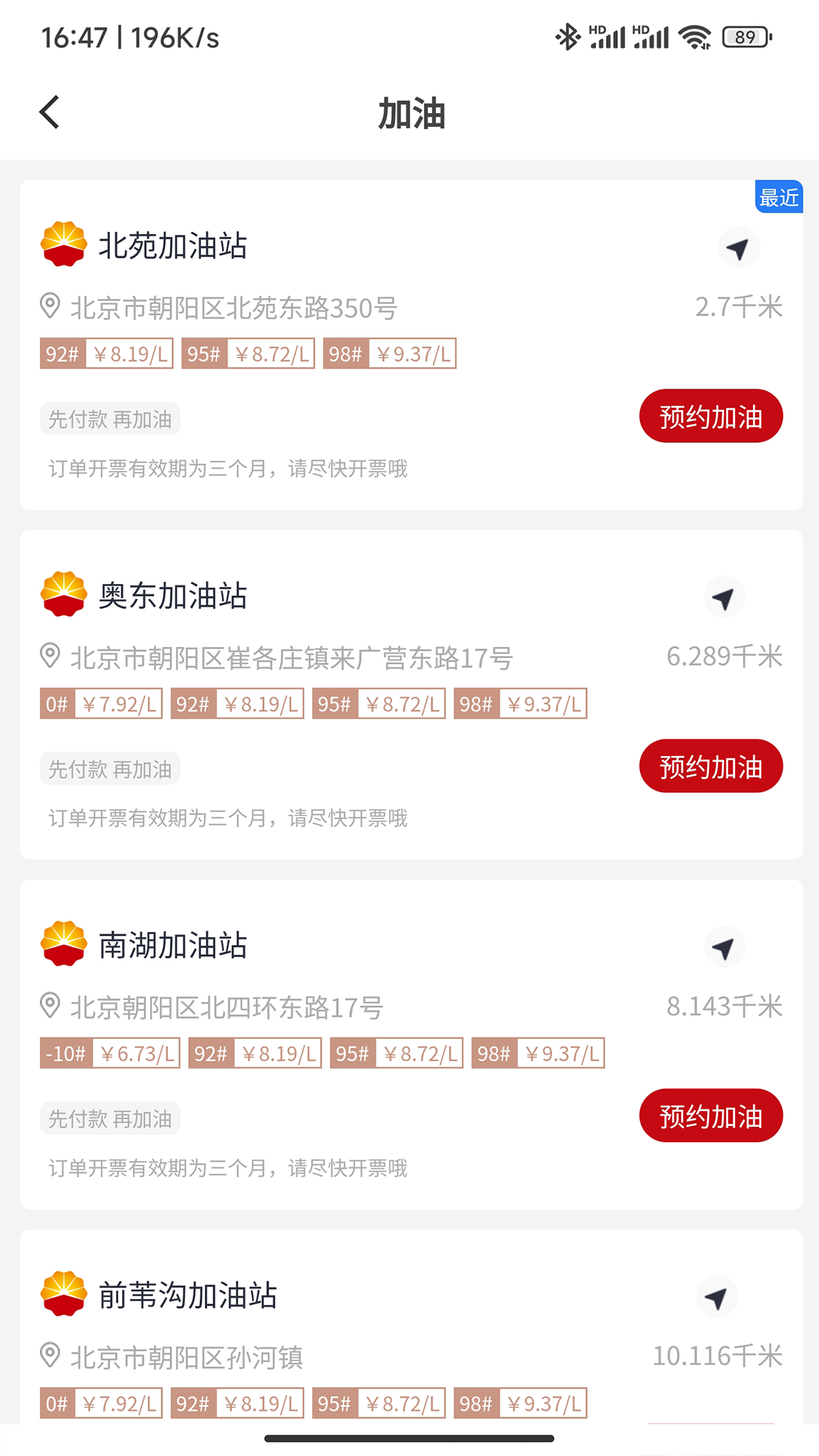
Task: Select the -10# price tag of 南湖加油站
Action: [x=109, y=1053]
